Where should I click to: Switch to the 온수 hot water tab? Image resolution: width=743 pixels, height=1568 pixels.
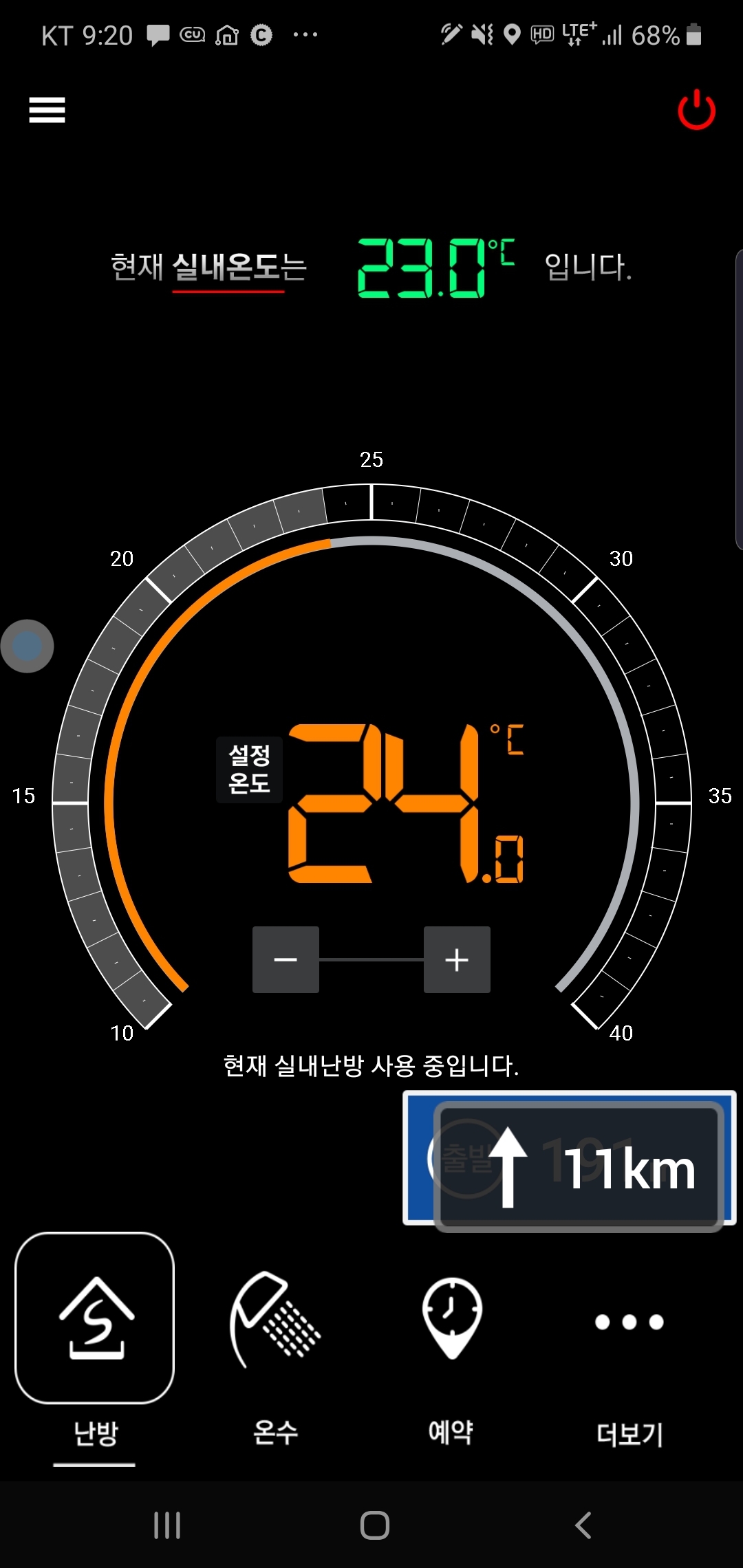[275, 1348]
